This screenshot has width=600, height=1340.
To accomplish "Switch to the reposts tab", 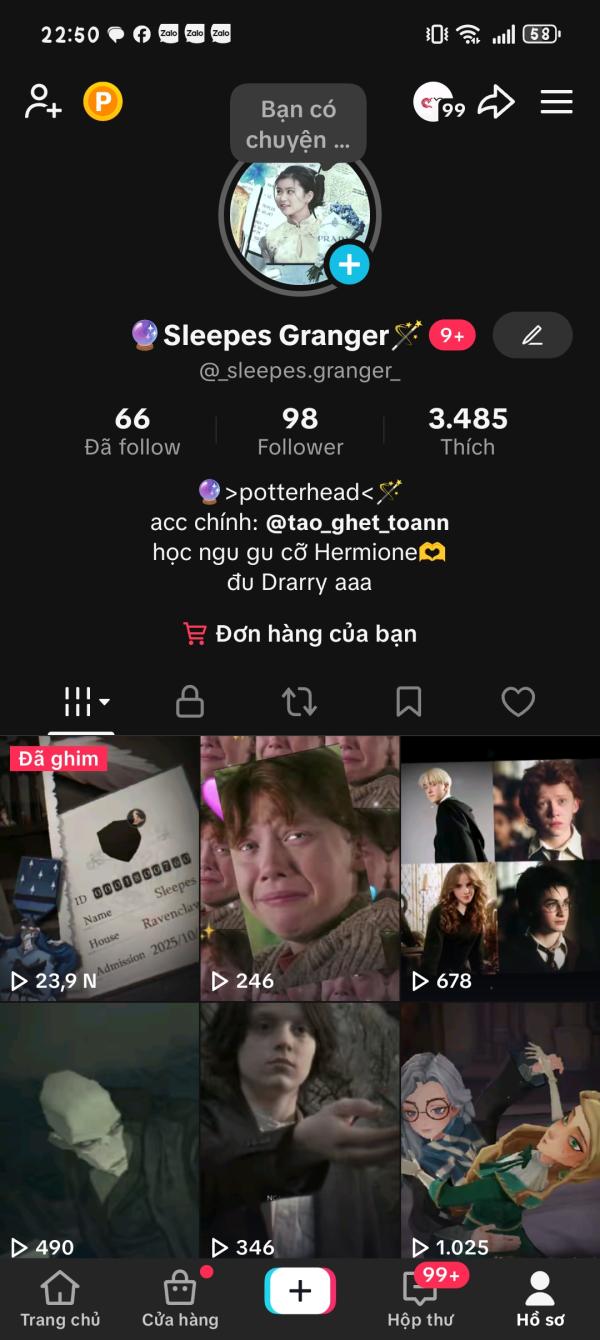I will pyautogui.click(x=299, y=702).
